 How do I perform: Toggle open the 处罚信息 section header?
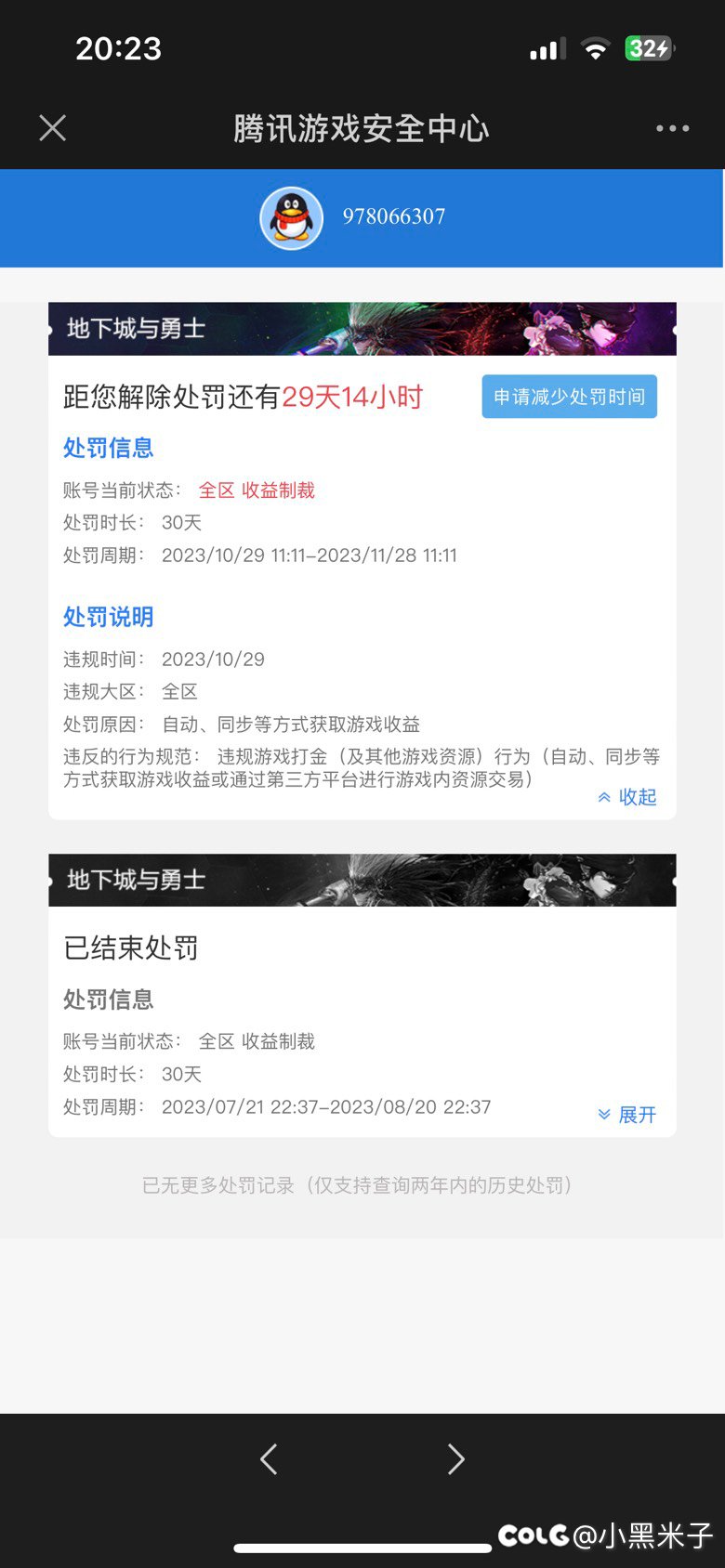coord(107,448)
